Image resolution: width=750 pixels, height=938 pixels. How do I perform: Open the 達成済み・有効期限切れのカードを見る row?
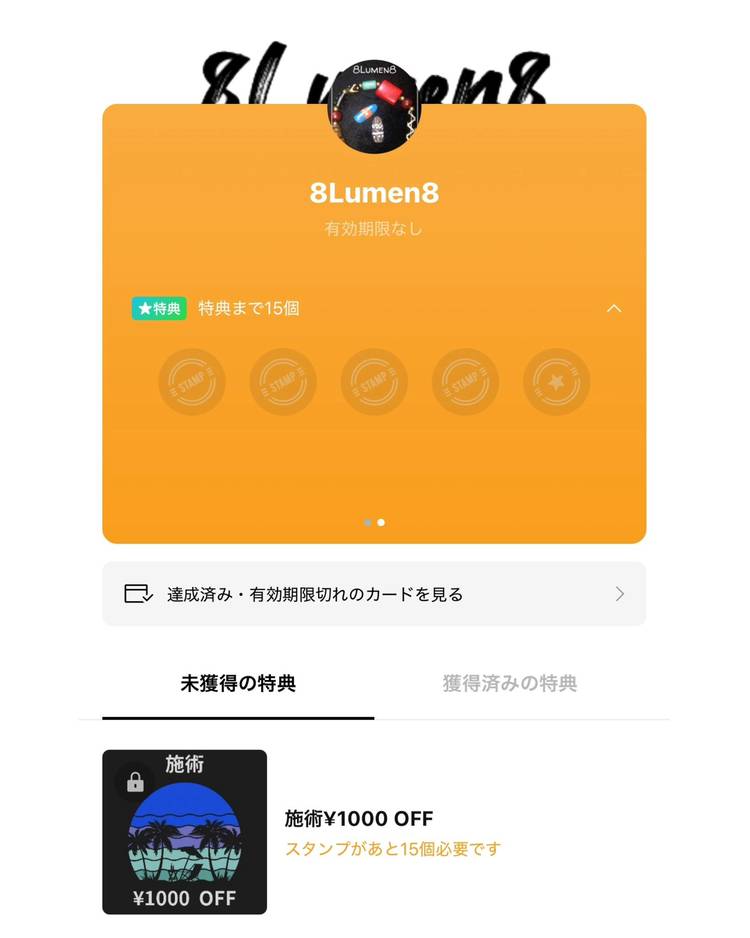[x=374, y=594]
